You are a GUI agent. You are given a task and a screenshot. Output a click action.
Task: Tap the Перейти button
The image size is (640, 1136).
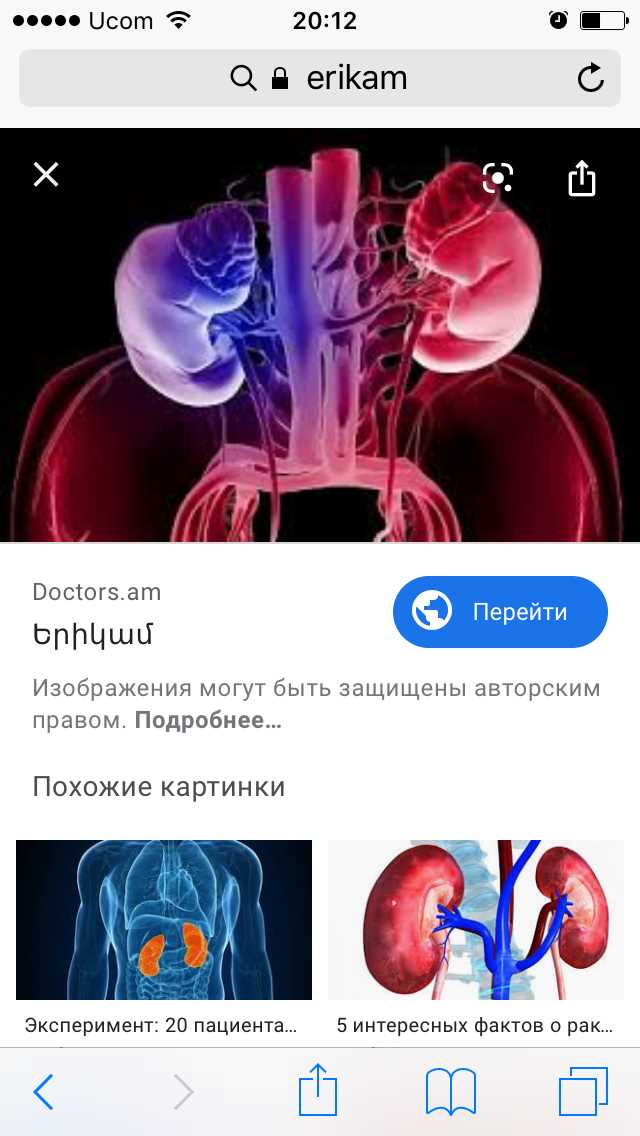pyautogui.click(x=500, y=612)
